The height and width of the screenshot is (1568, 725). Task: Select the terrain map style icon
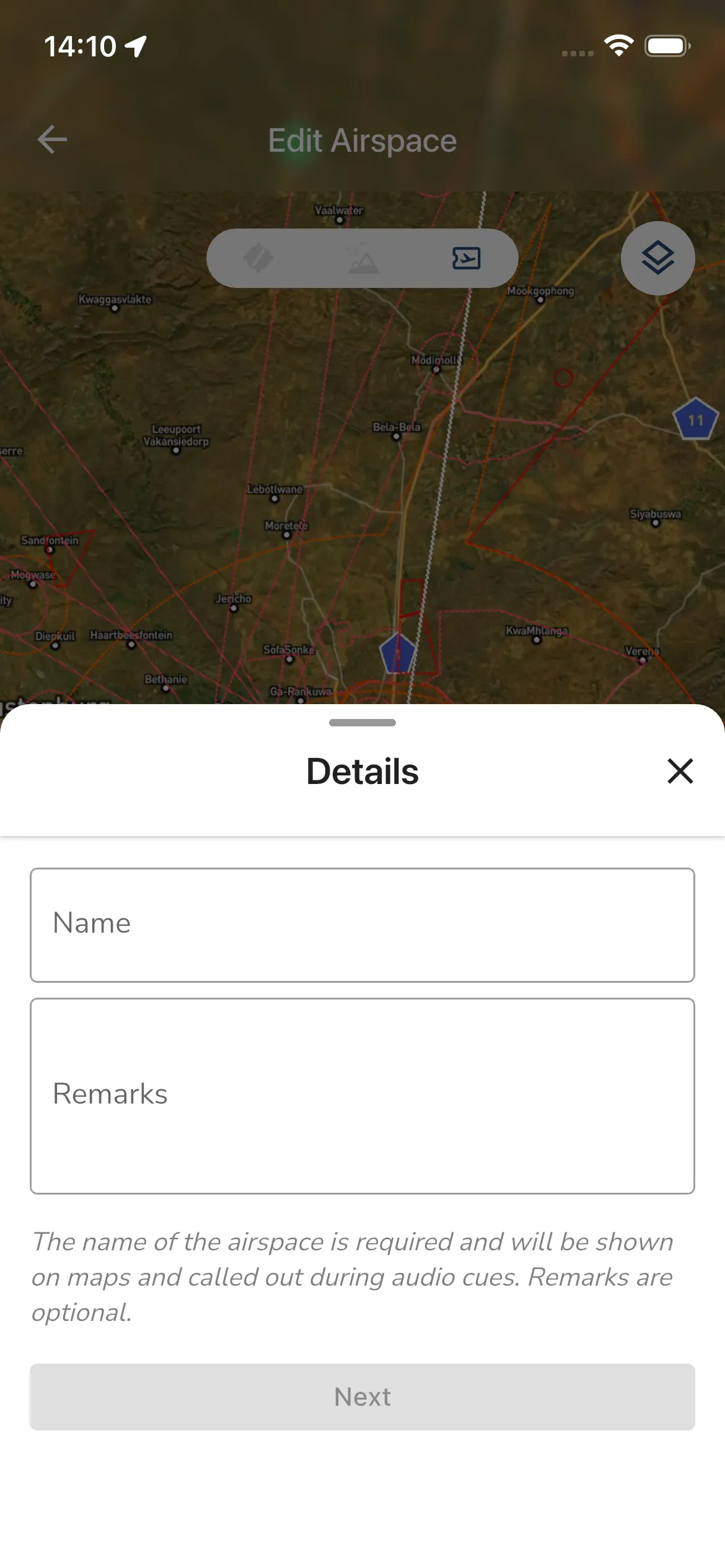(363, 258)
